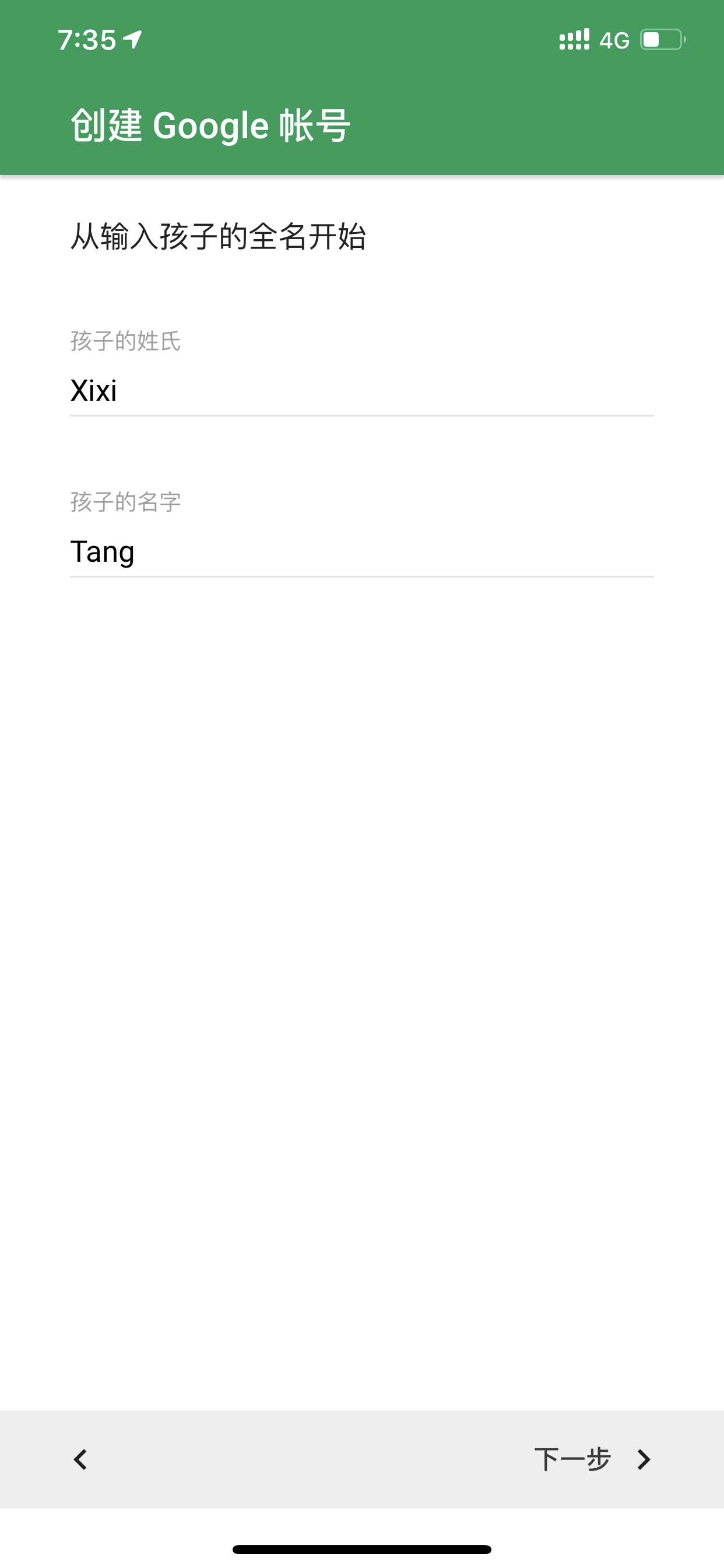Tap the child's surname field containing Xixi
The width and height of the screenshot is (724, 1568).
click(x=361, y=390)
